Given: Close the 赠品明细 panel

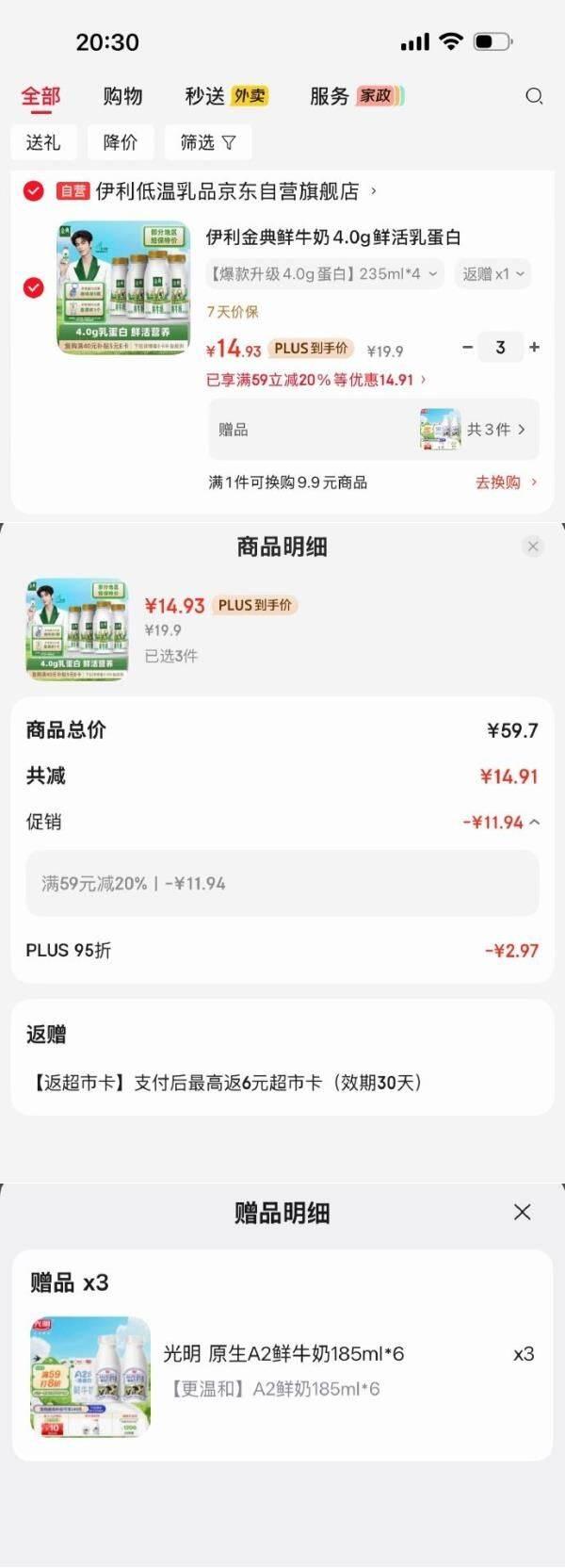Looking at the screenshot, I should click(523, 1213).
